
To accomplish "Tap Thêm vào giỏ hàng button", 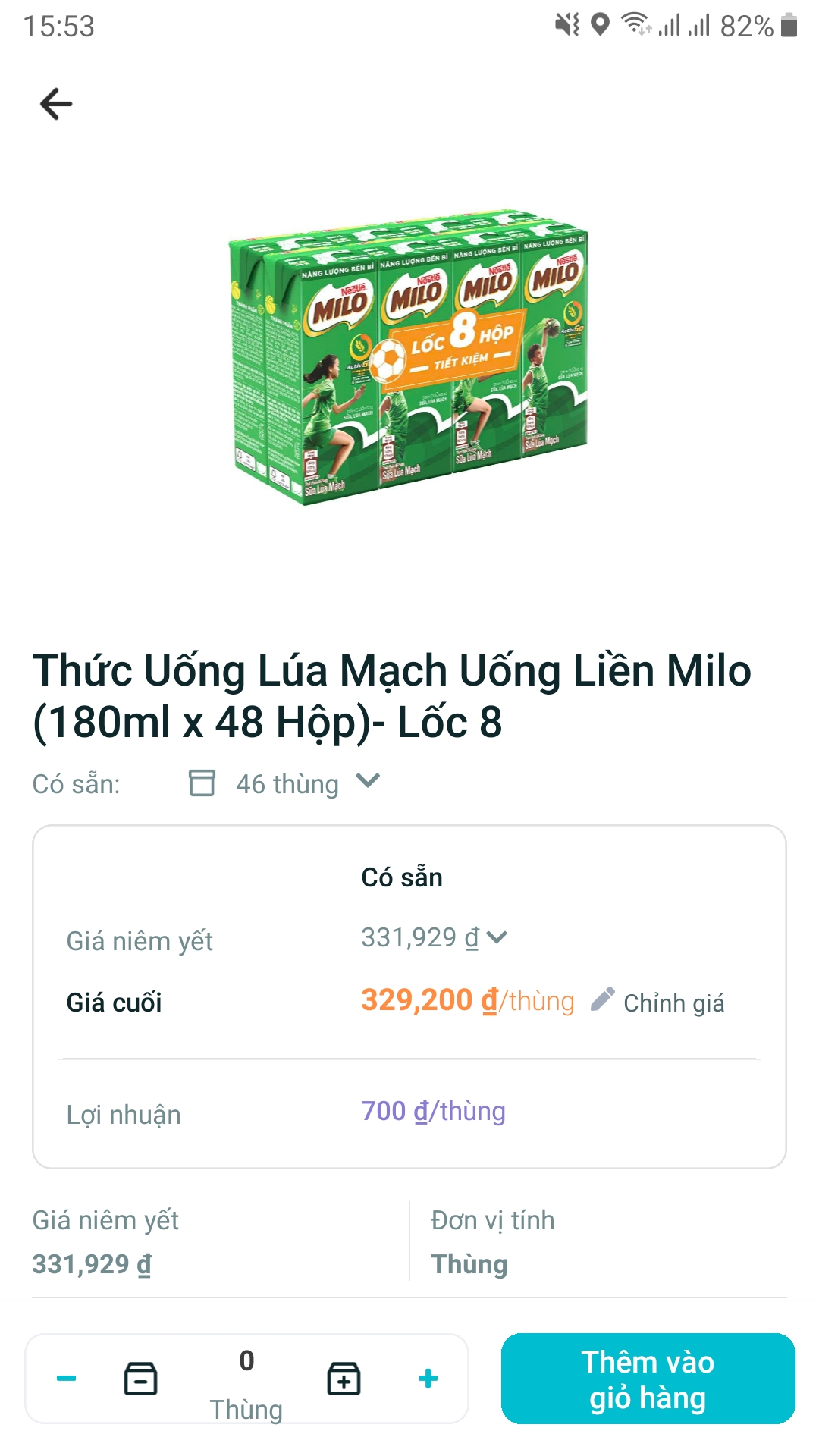I will tap(648, 1379).
